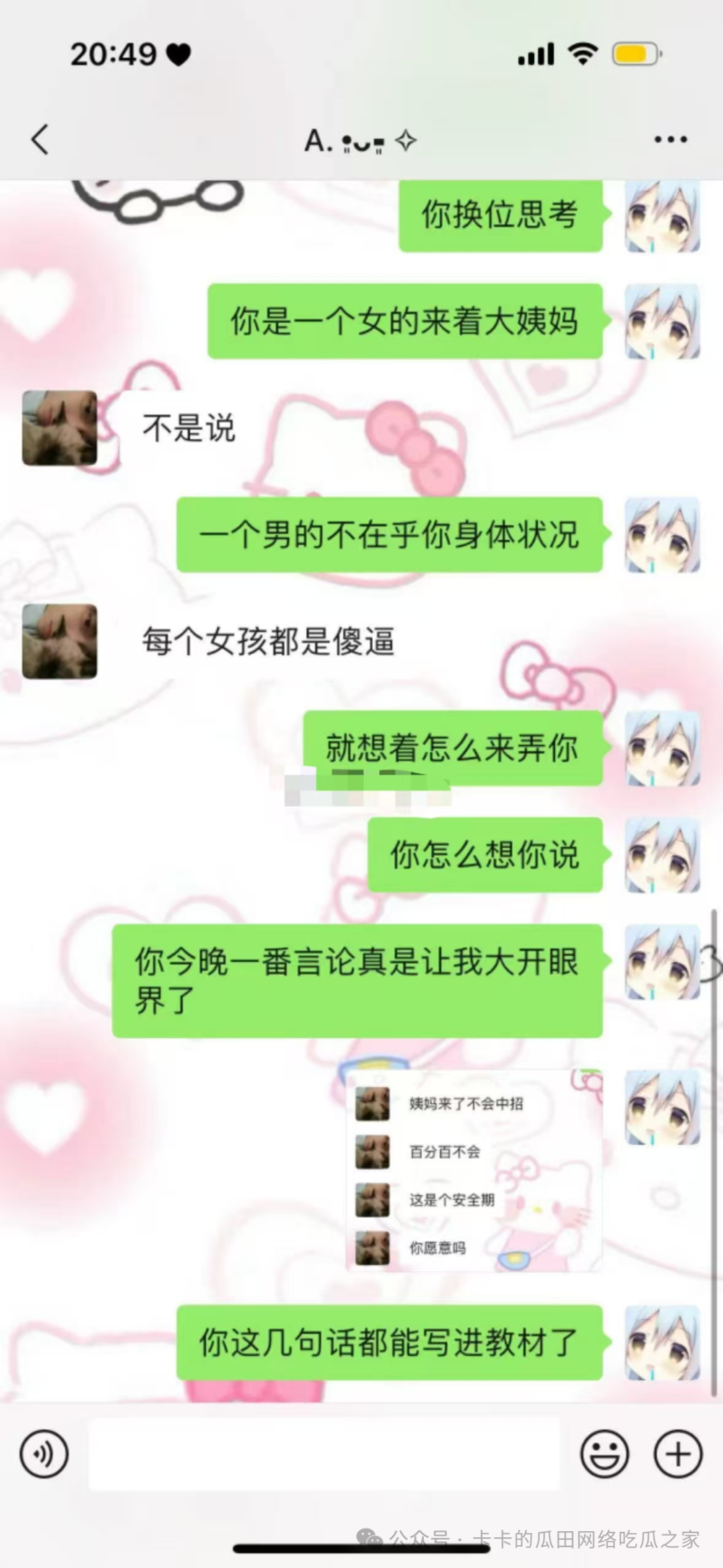Open the plus attachments menu
This screenshot has height=1568, width=723.
[x=677, y=1453]
